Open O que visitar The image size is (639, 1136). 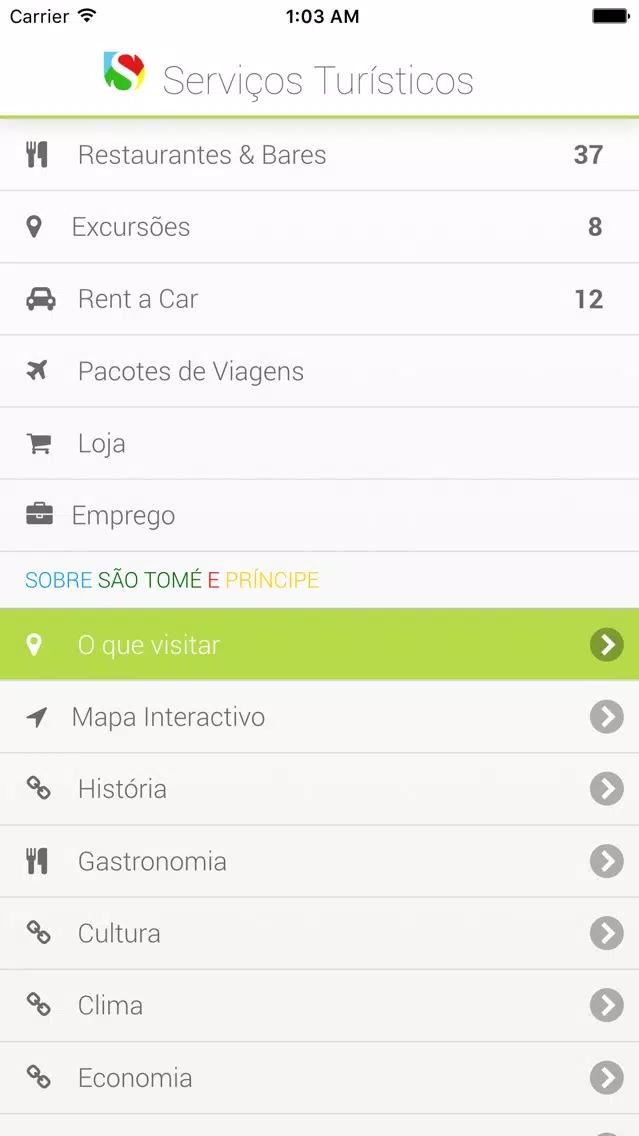pos(320,644)
